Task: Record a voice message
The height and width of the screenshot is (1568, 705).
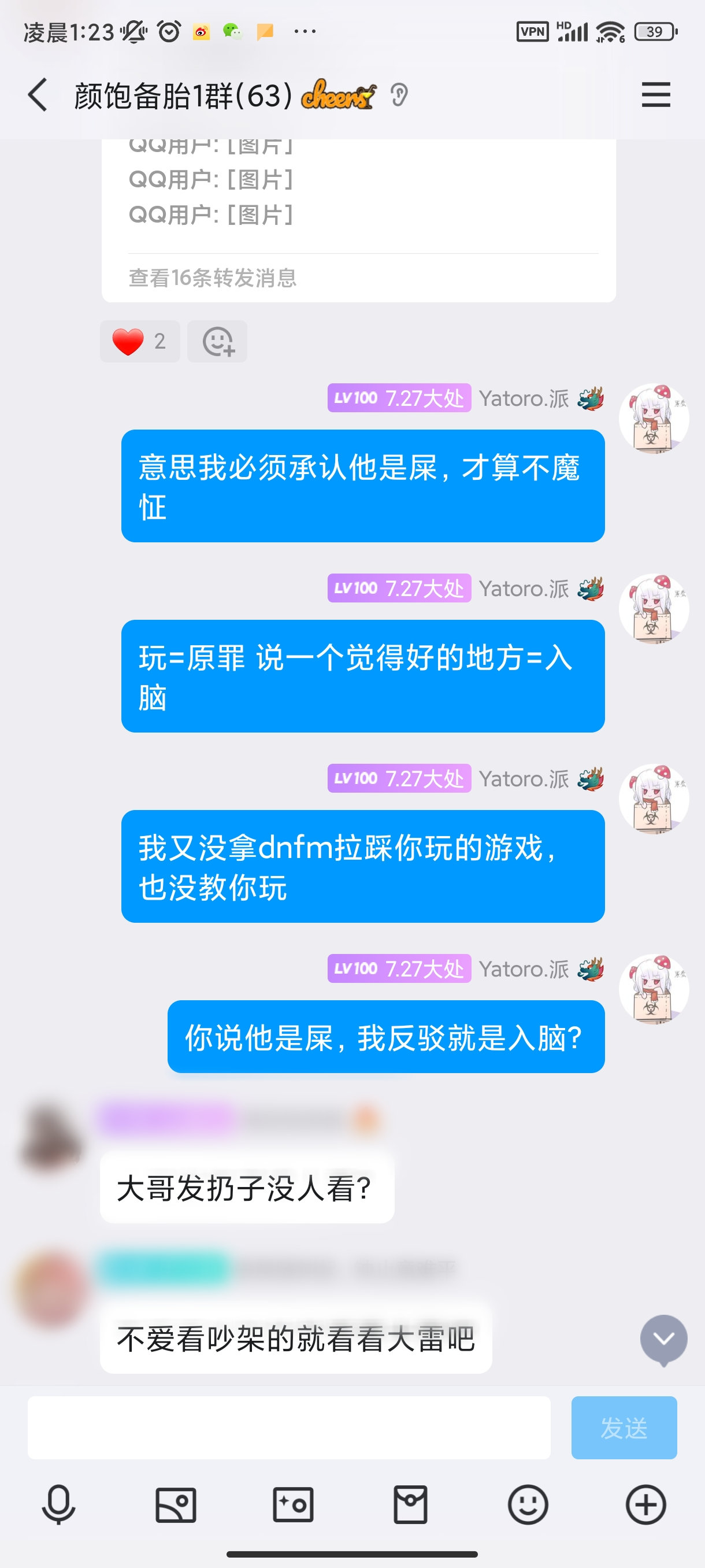Action: tap(58, 1505)
